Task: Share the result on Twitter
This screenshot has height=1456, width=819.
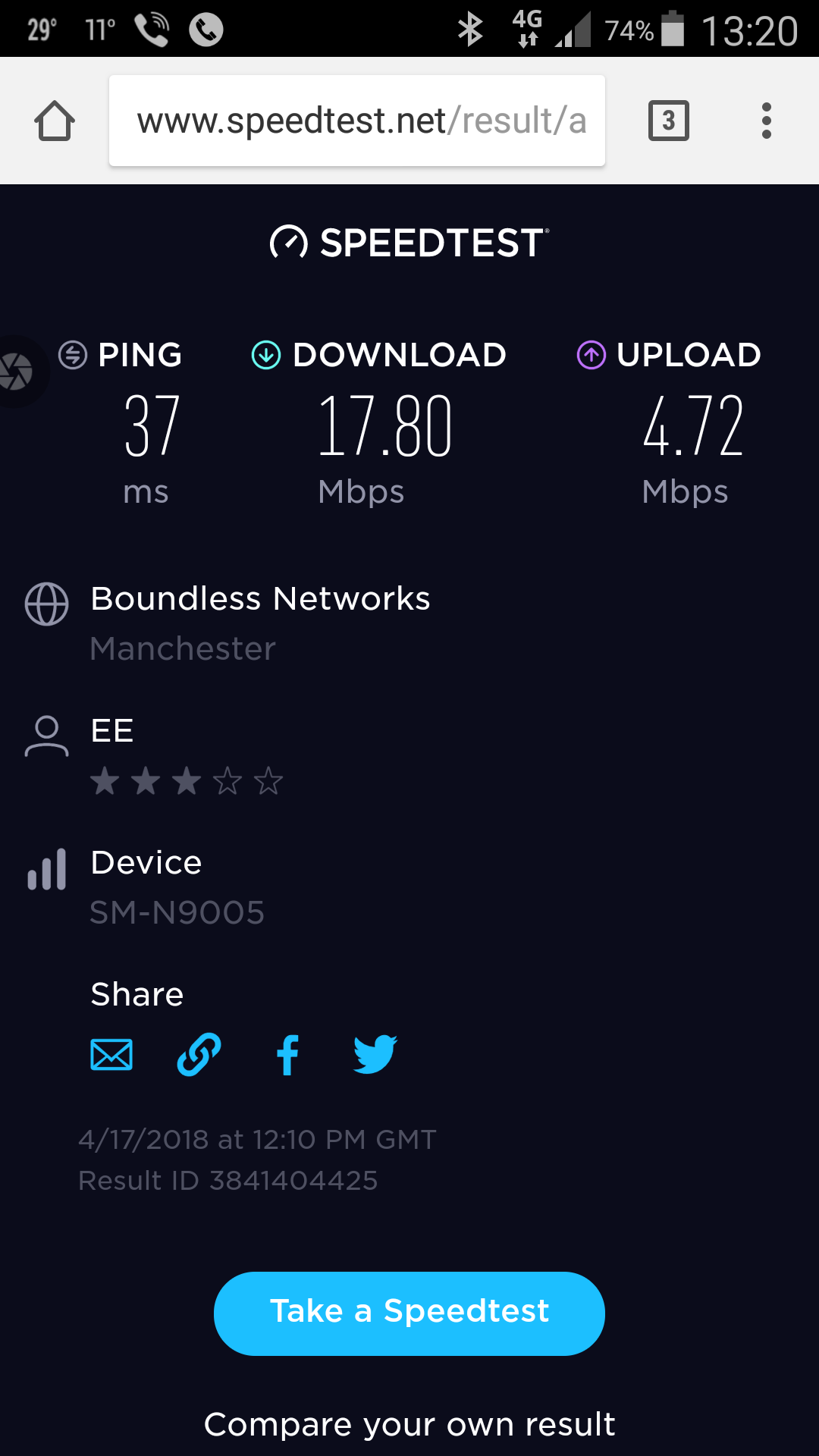Action: click(375, 1054)
